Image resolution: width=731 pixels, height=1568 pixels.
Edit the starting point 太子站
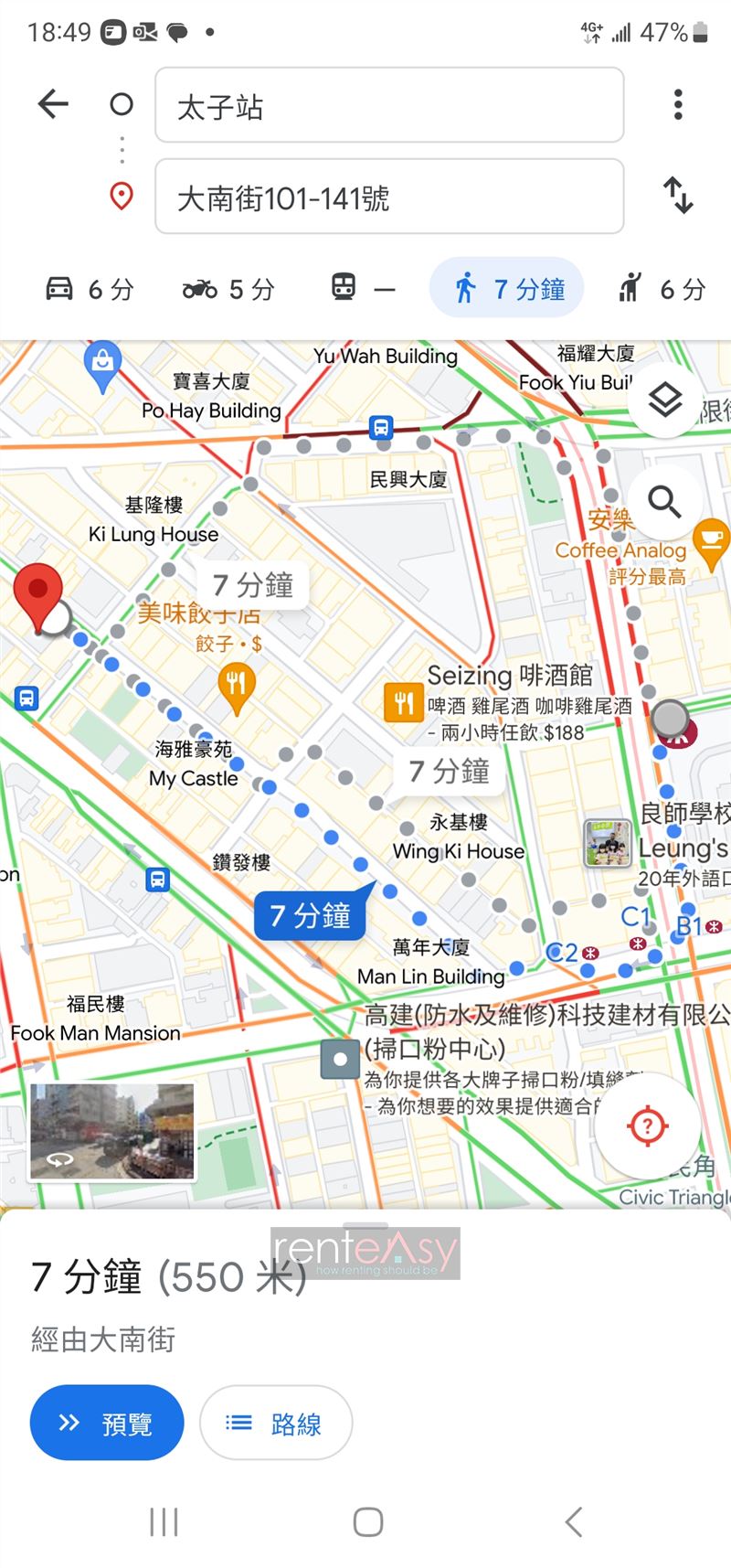tap(389, 105)
